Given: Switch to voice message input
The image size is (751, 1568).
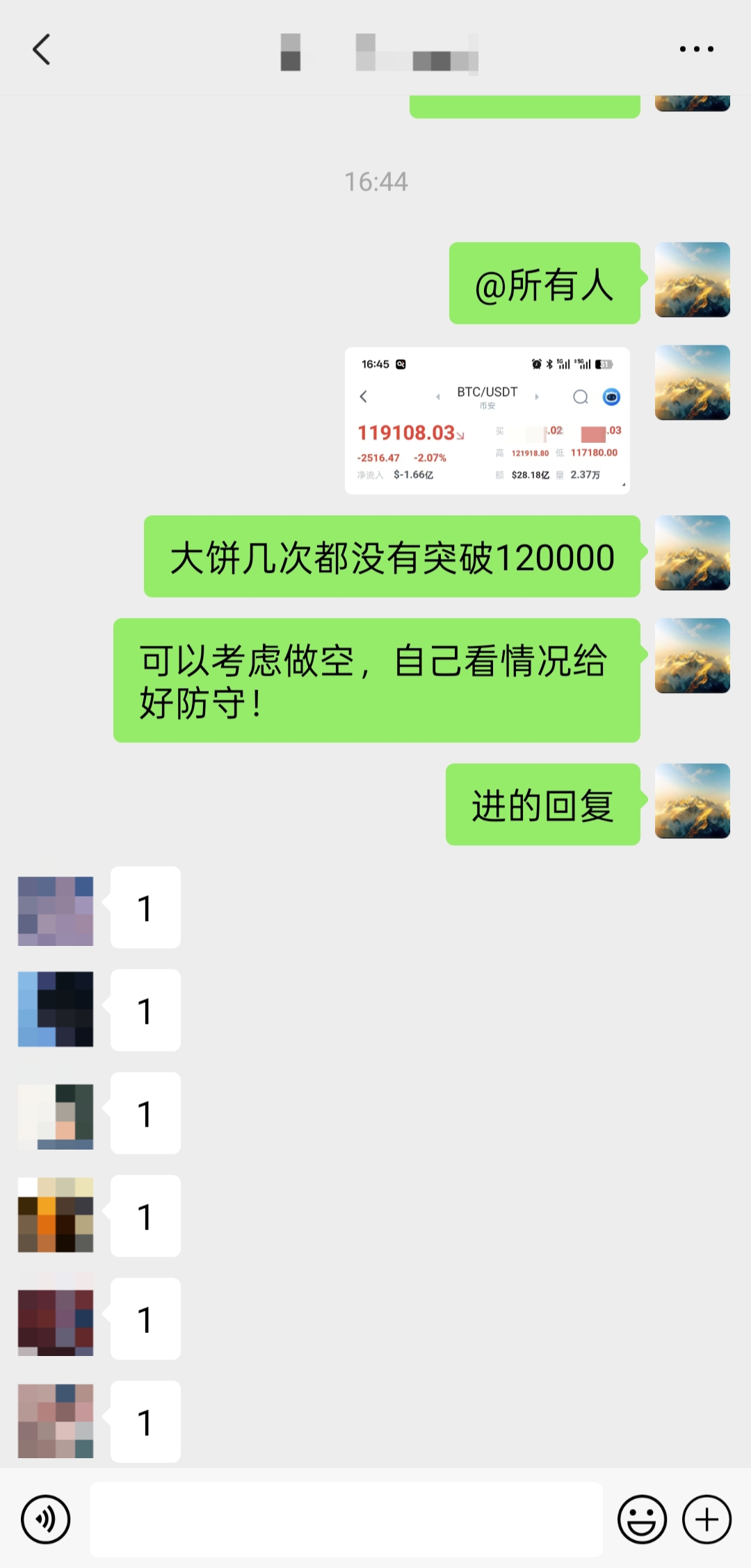Looking at the screenshot, I should (x=46, y=1519).
